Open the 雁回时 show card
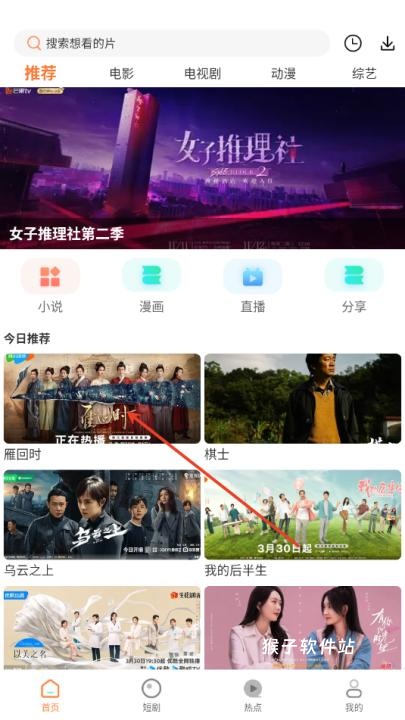 pos(102,407)
